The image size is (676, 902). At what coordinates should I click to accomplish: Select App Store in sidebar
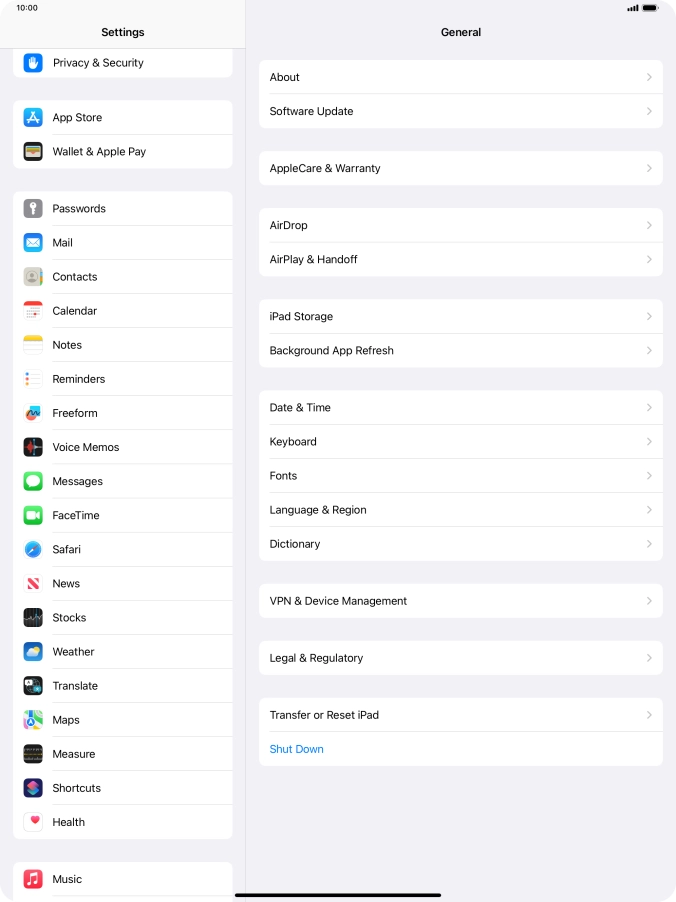point(123,117)
